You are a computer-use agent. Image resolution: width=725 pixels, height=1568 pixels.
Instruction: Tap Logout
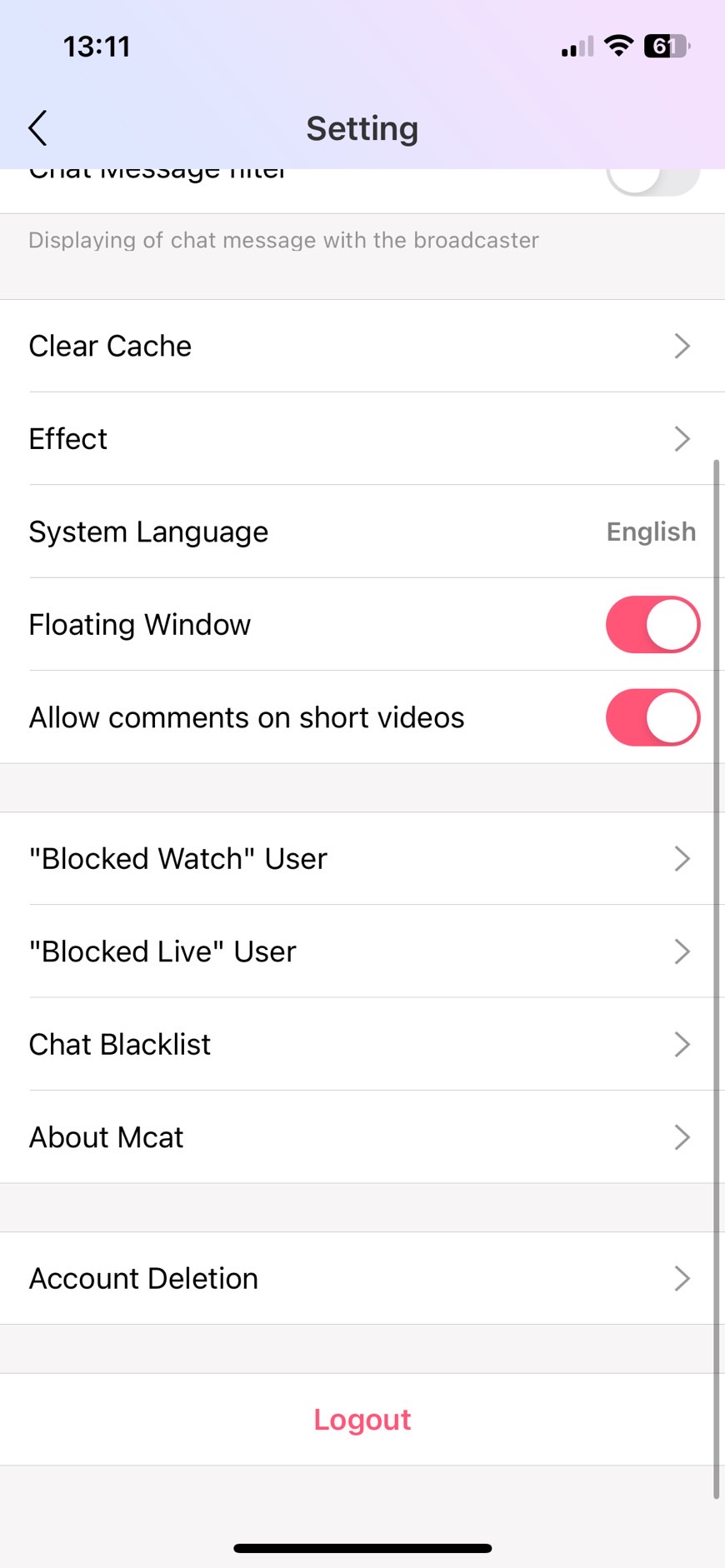[x=362, y=1420]
